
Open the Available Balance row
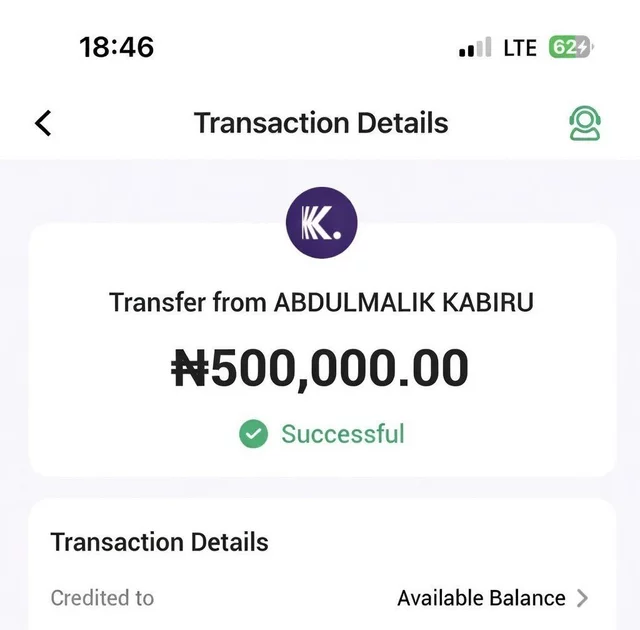(x=492, y=598)
